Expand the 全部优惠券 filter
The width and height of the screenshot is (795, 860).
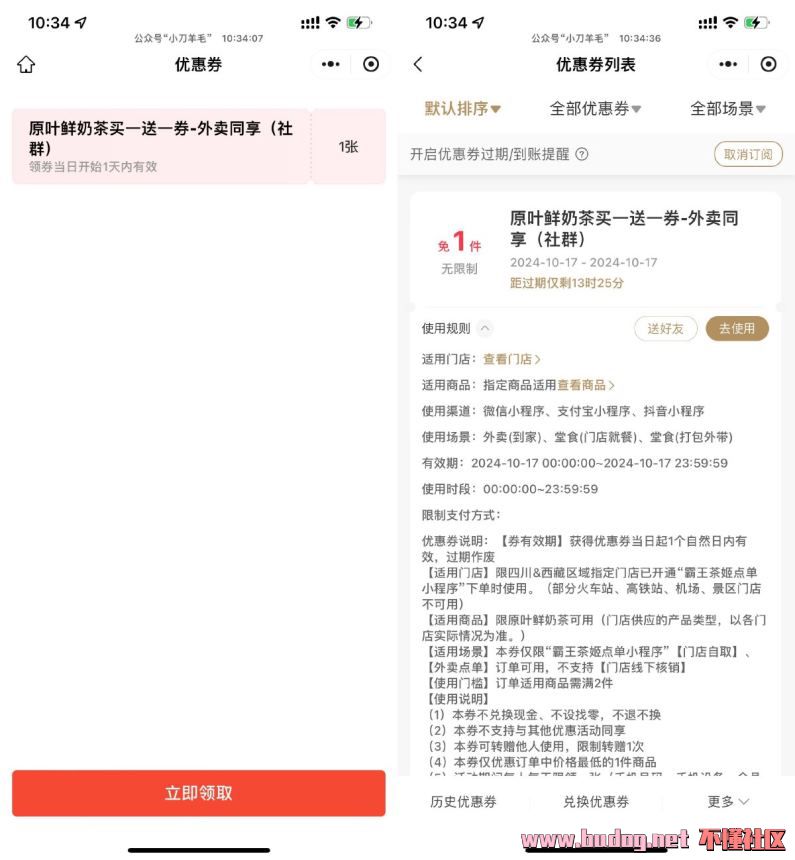595,109
